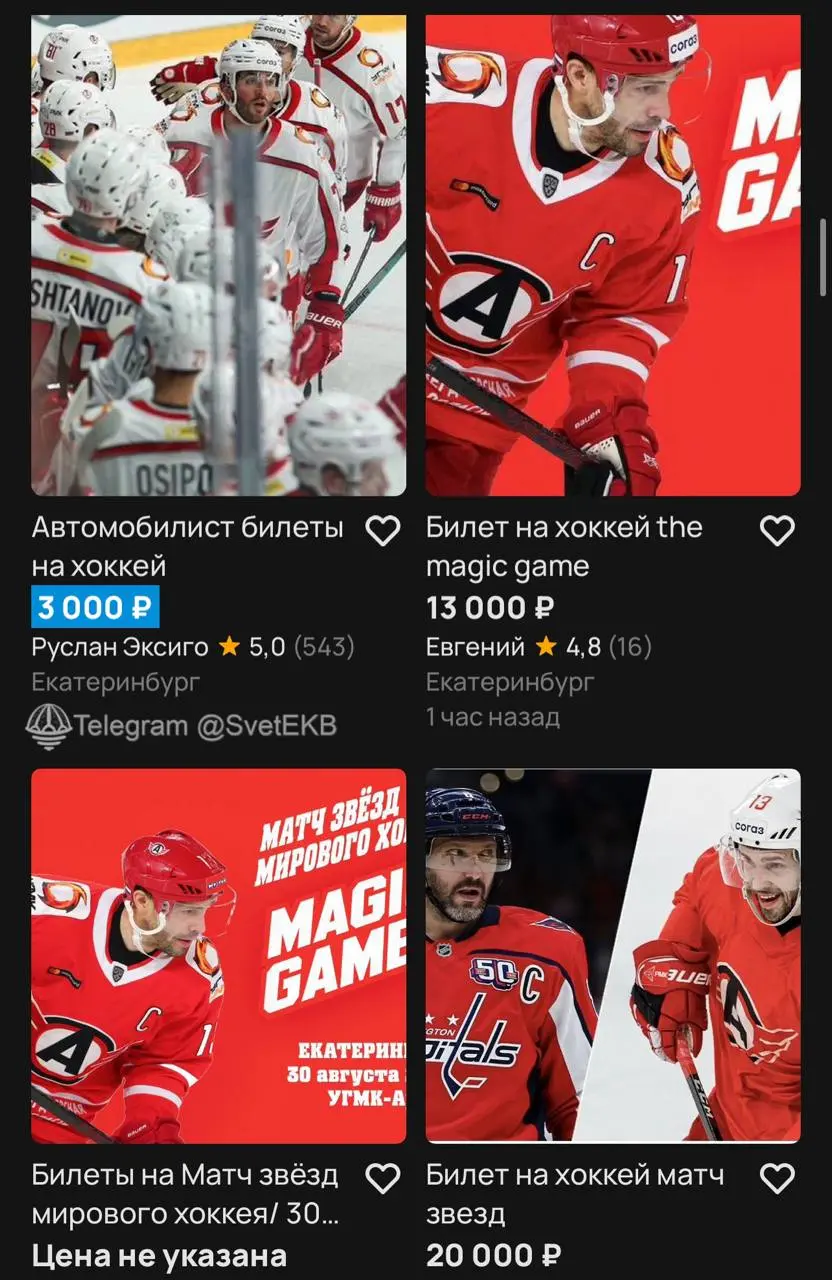The height and width of the screenshot is (1280, 832).
Task: Save the 20 000 ₽ матч звезд ticket to favorites
Action: (777, 1178)
